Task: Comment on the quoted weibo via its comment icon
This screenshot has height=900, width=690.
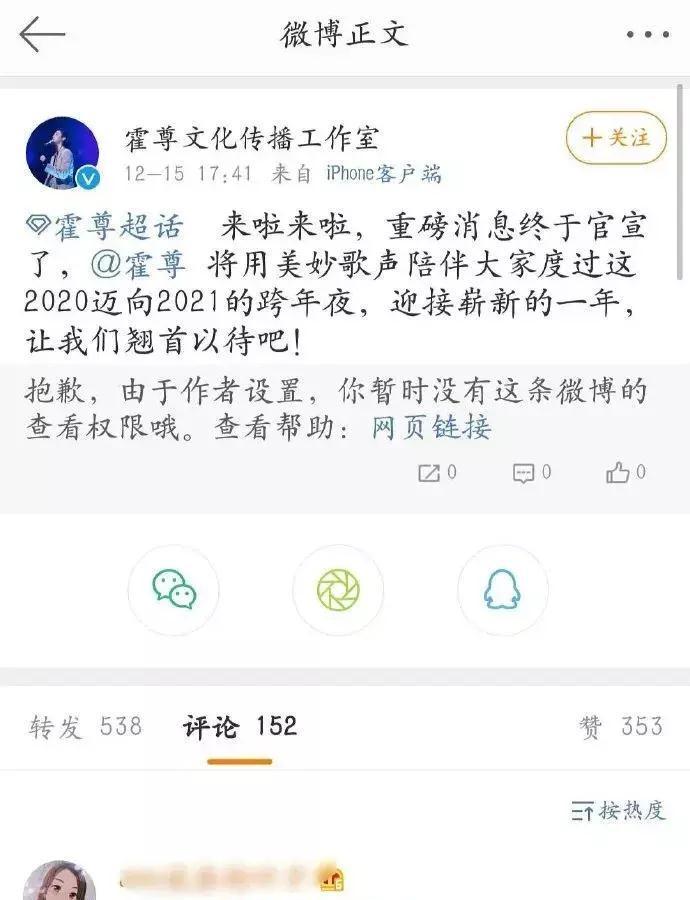Action: click(531, 473)
